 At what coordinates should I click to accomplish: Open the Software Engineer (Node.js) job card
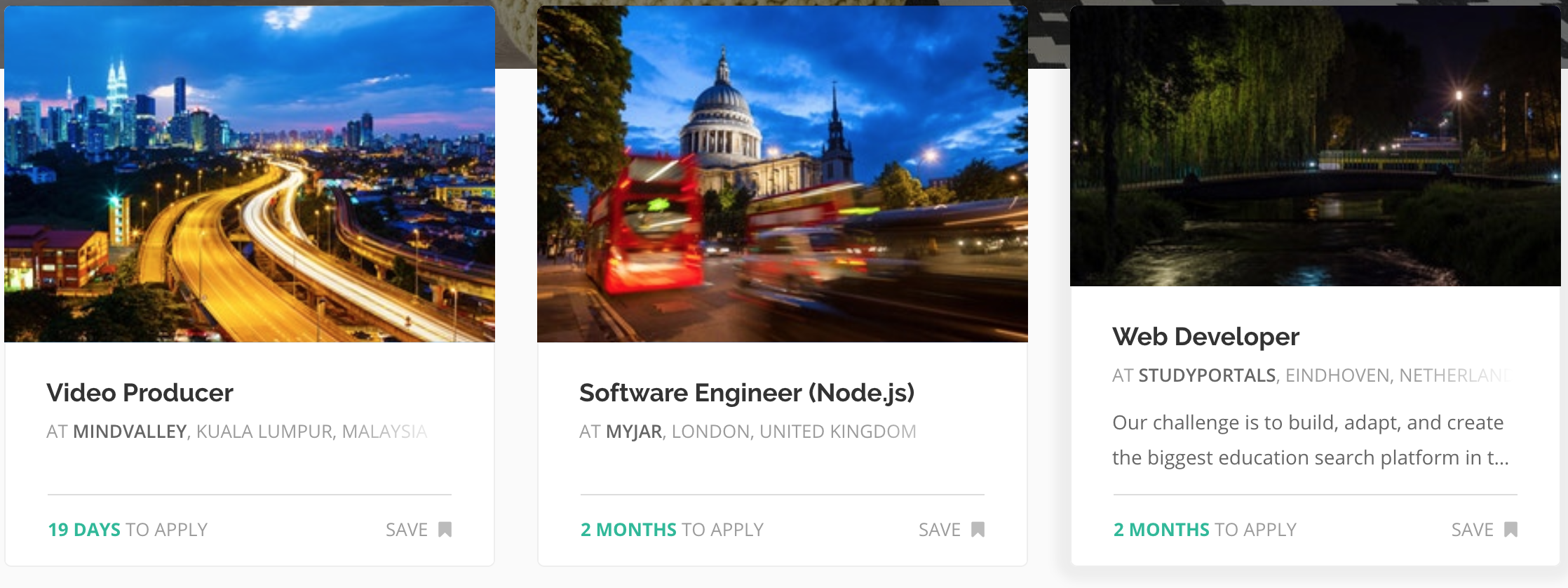tap(747, 393)
